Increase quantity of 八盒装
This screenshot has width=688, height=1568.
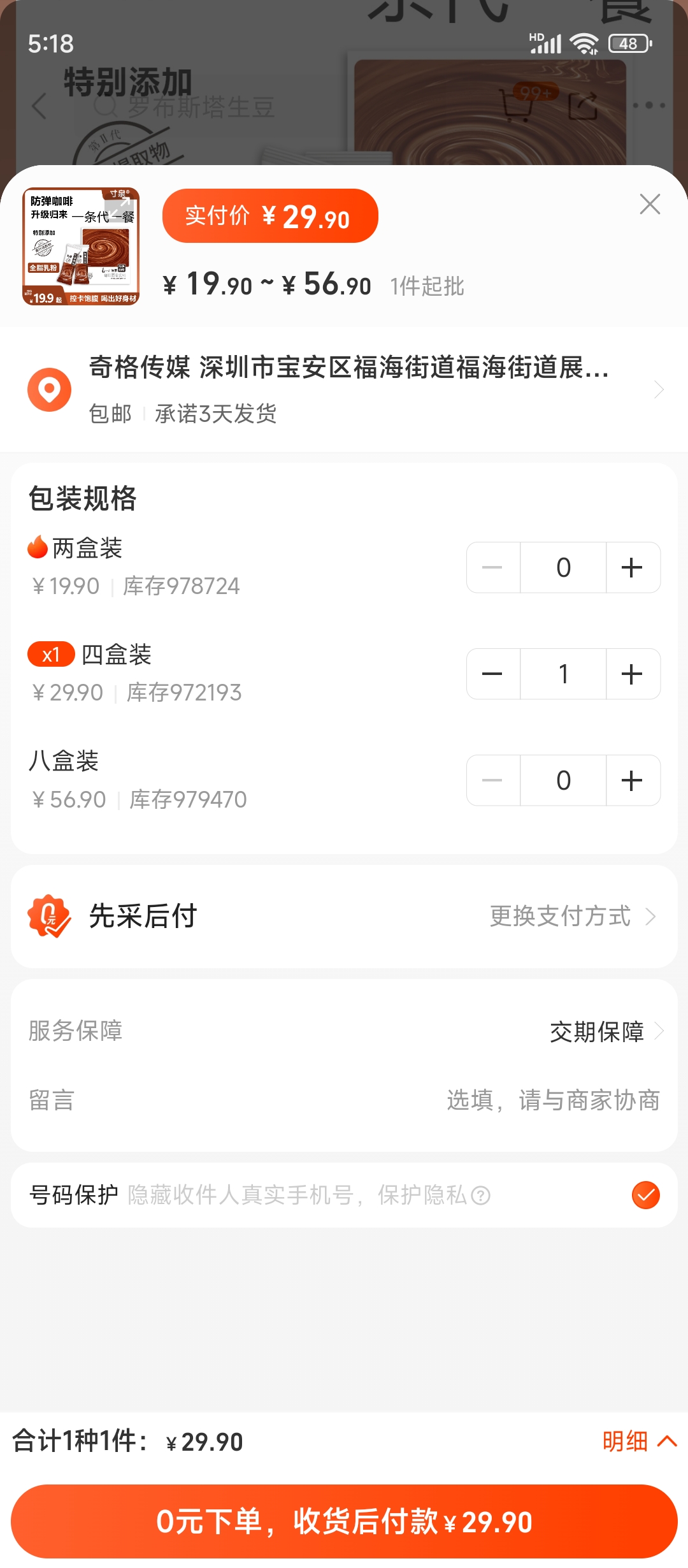point(632,780)
